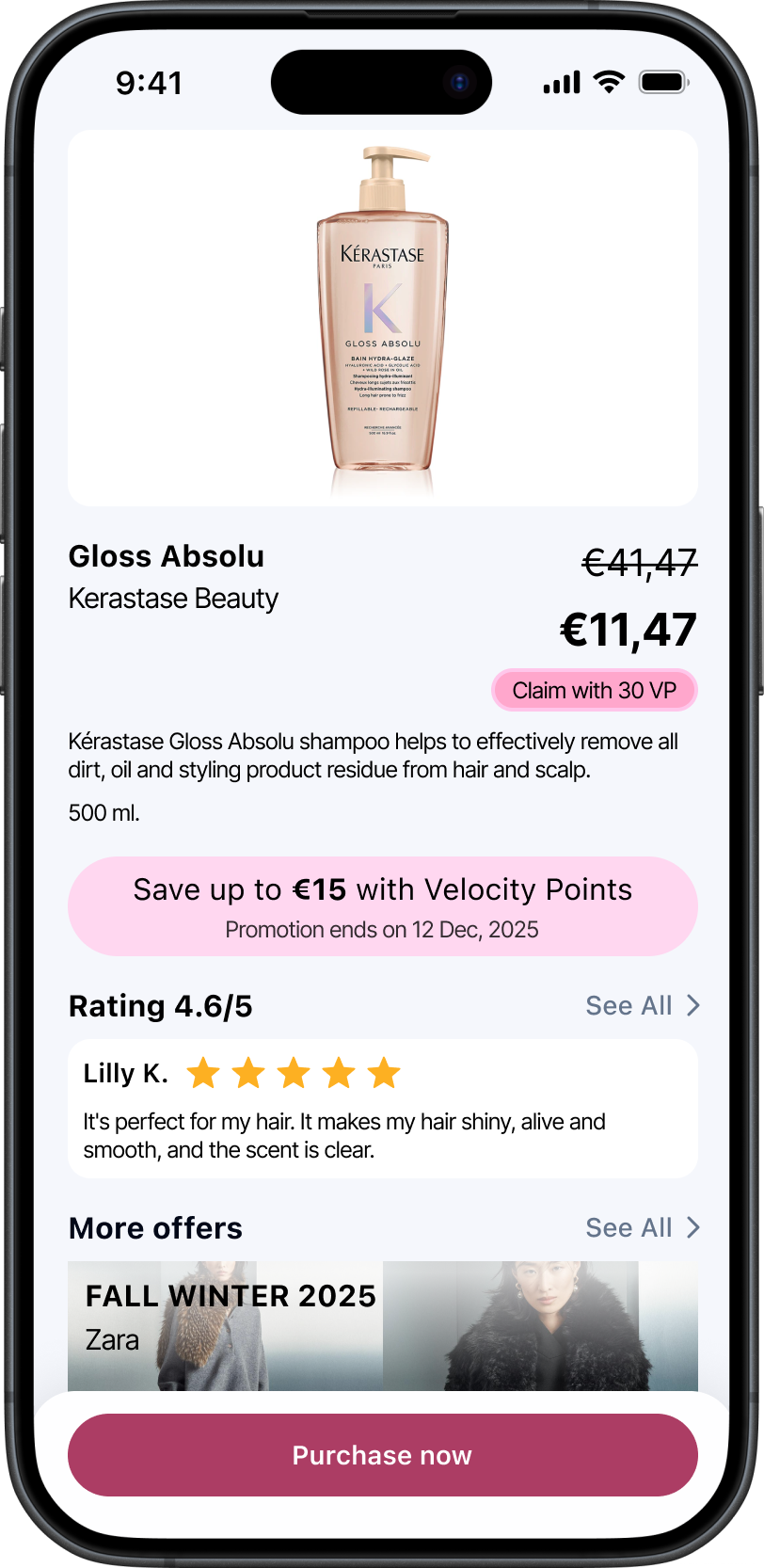View the Gloss Absolu product image
764x1568 pixels.
tap(382, 318)
